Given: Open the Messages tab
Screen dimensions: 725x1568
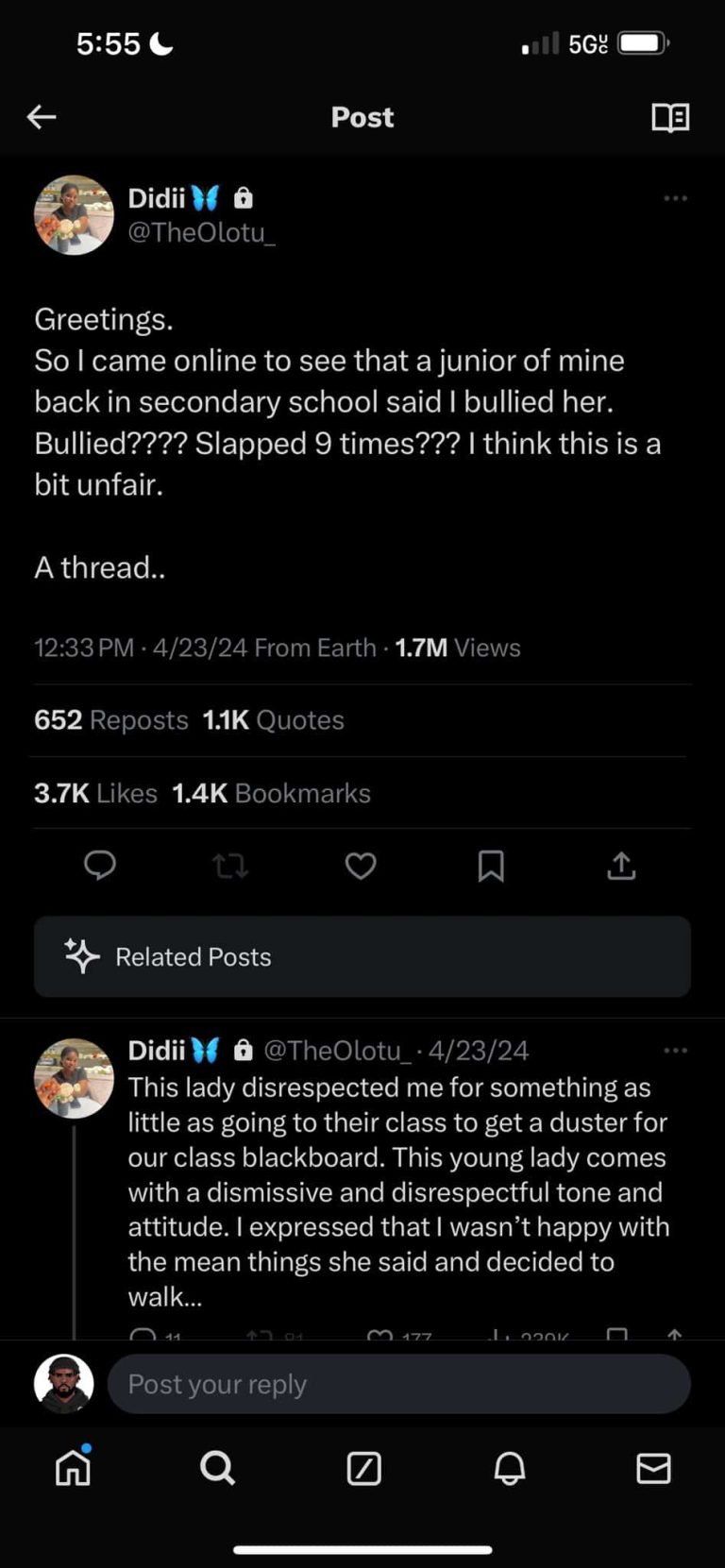Looking at the screenshot, I should pyautogui.click(x=653, y=1468).
